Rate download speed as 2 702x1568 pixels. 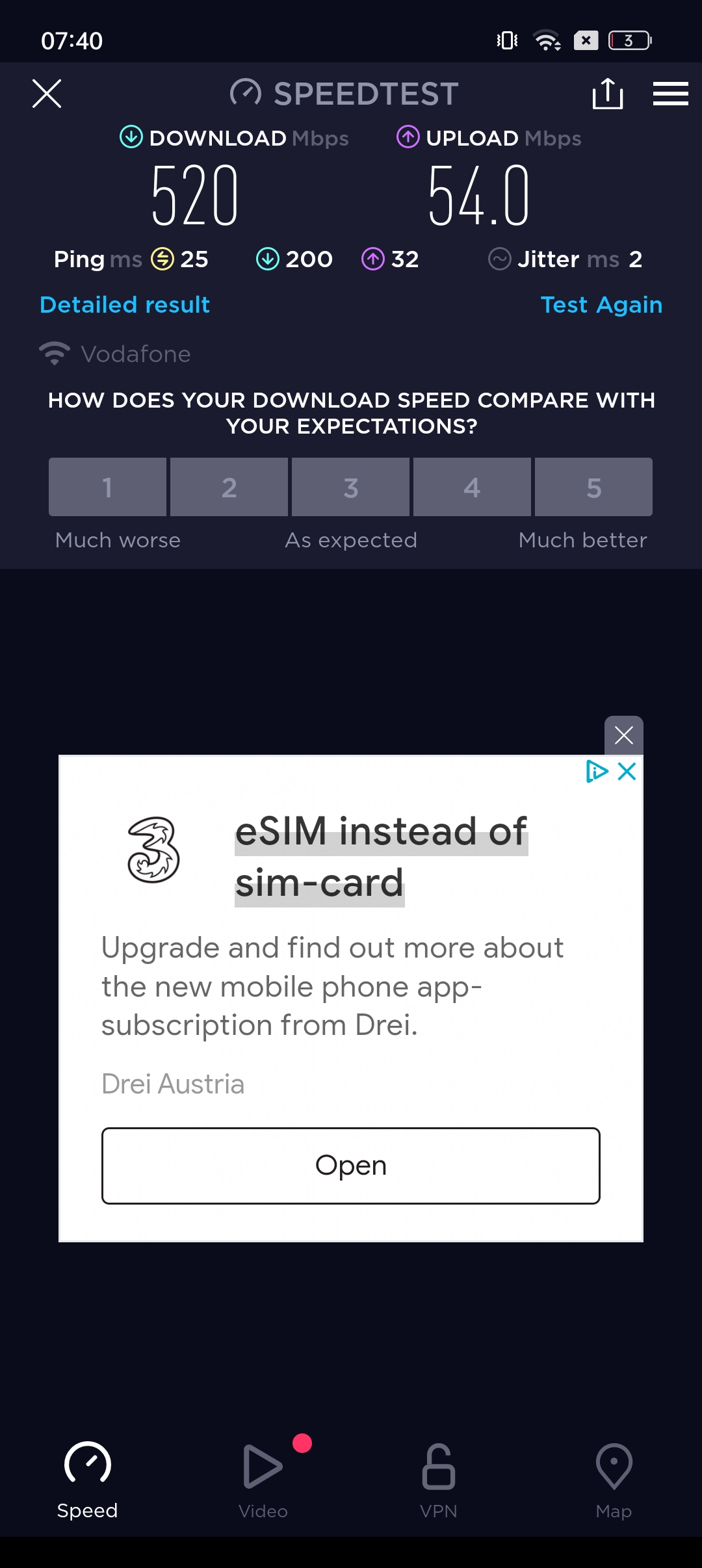pos(229,487)
